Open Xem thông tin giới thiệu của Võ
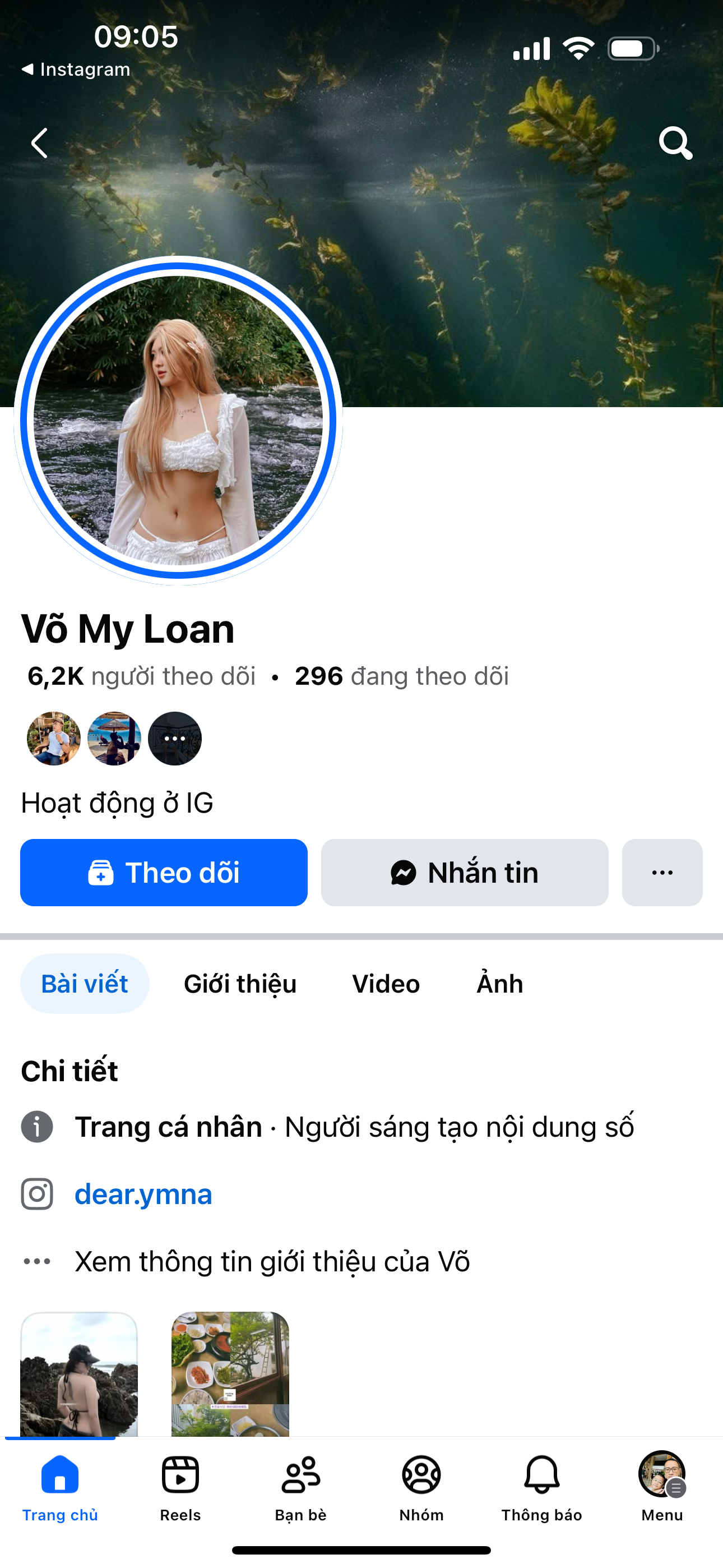 click(x=272, y=1261)
